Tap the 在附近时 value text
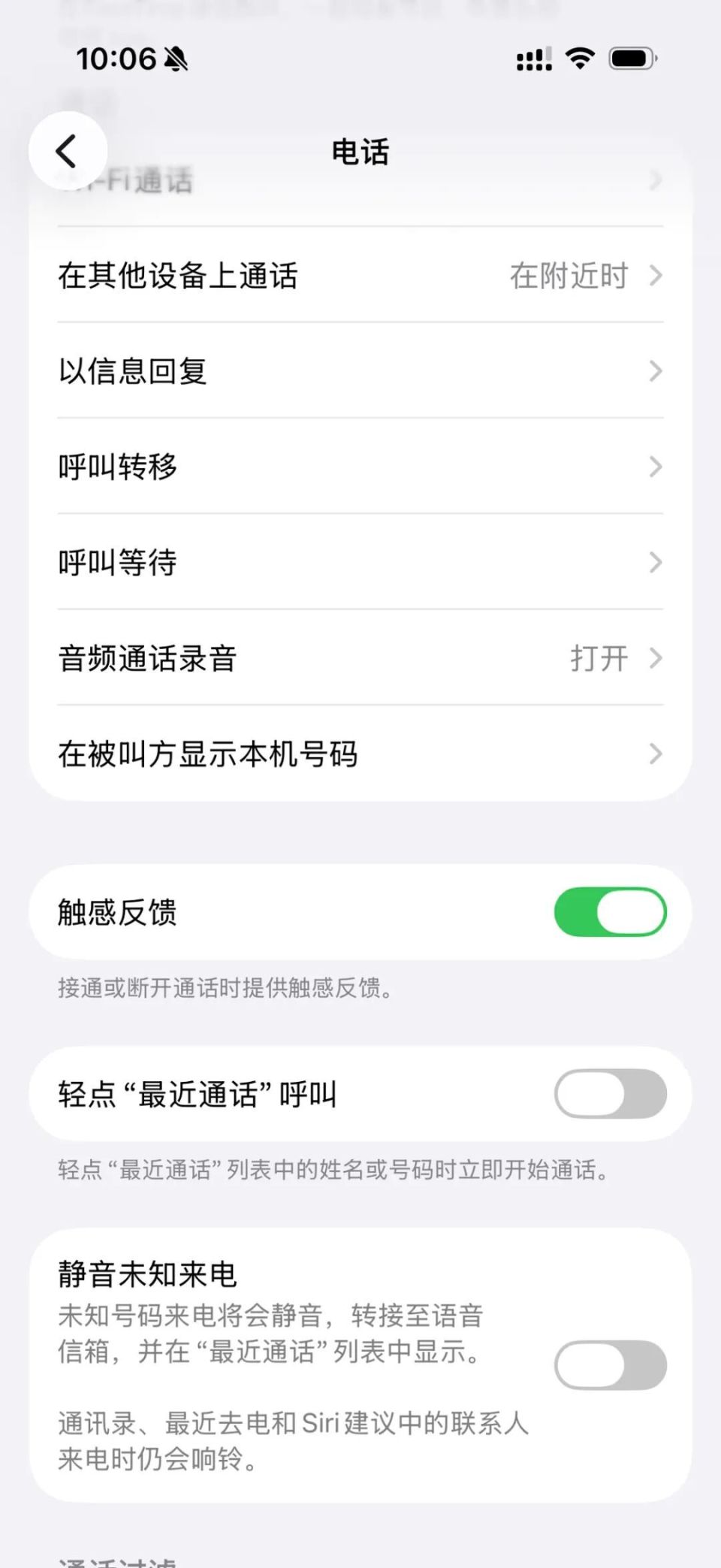 [569, 276]
